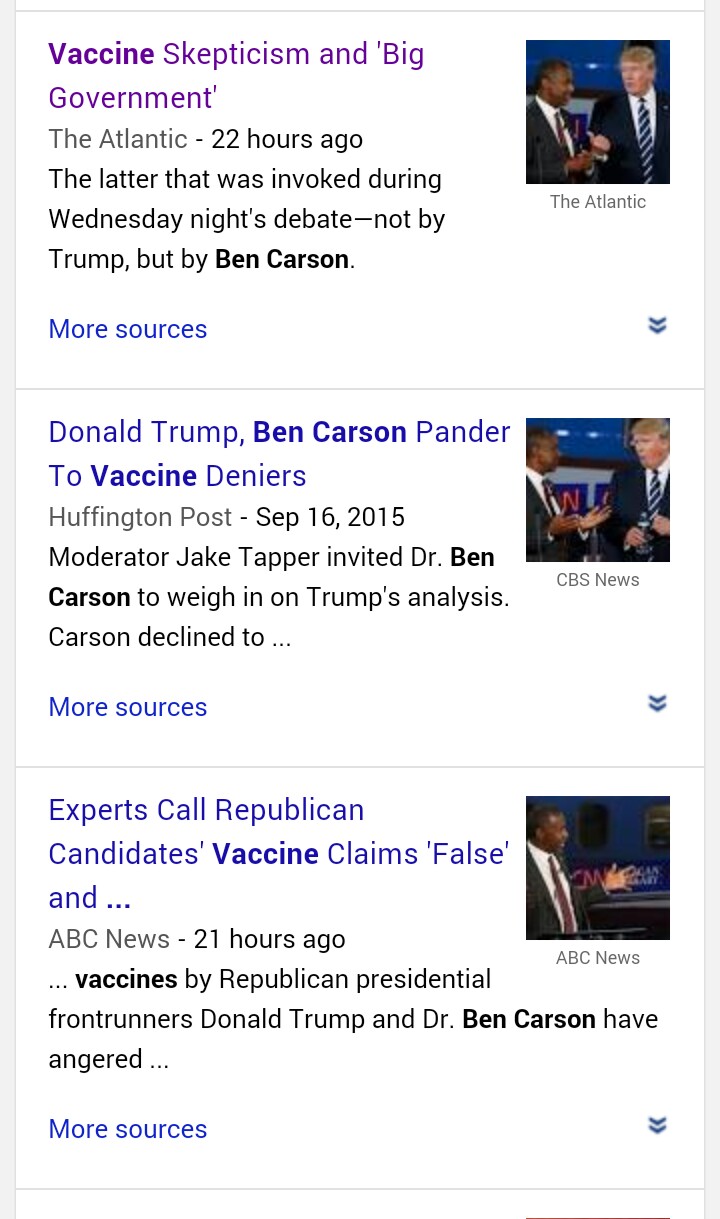720x1219 pixels.
Task: Tap More sources under The Atlantic article
Action: [128, 329]
